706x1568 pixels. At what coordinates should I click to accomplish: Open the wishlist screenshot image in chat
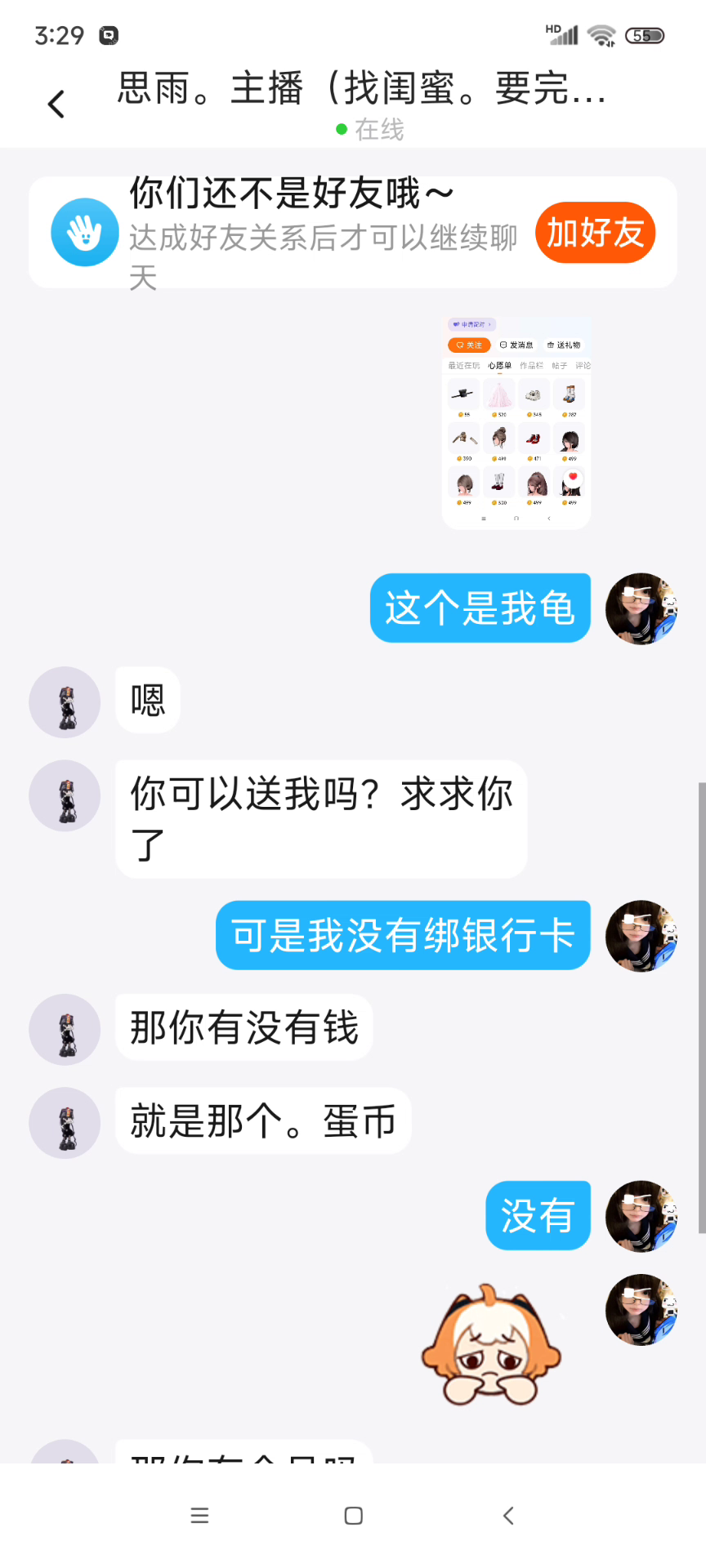516,422
